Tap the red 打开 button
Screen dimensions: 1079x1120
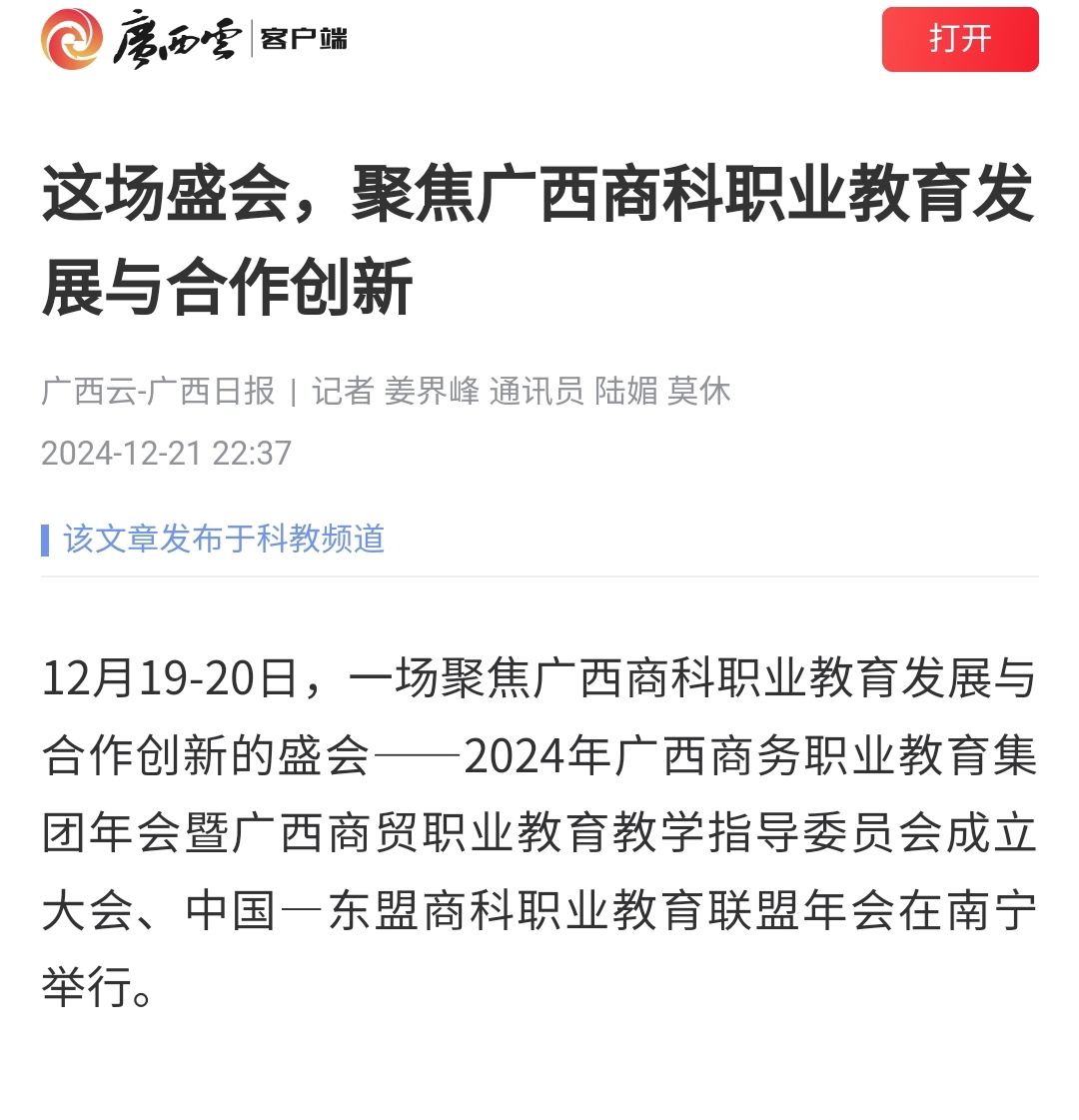[x=959, y=39]
